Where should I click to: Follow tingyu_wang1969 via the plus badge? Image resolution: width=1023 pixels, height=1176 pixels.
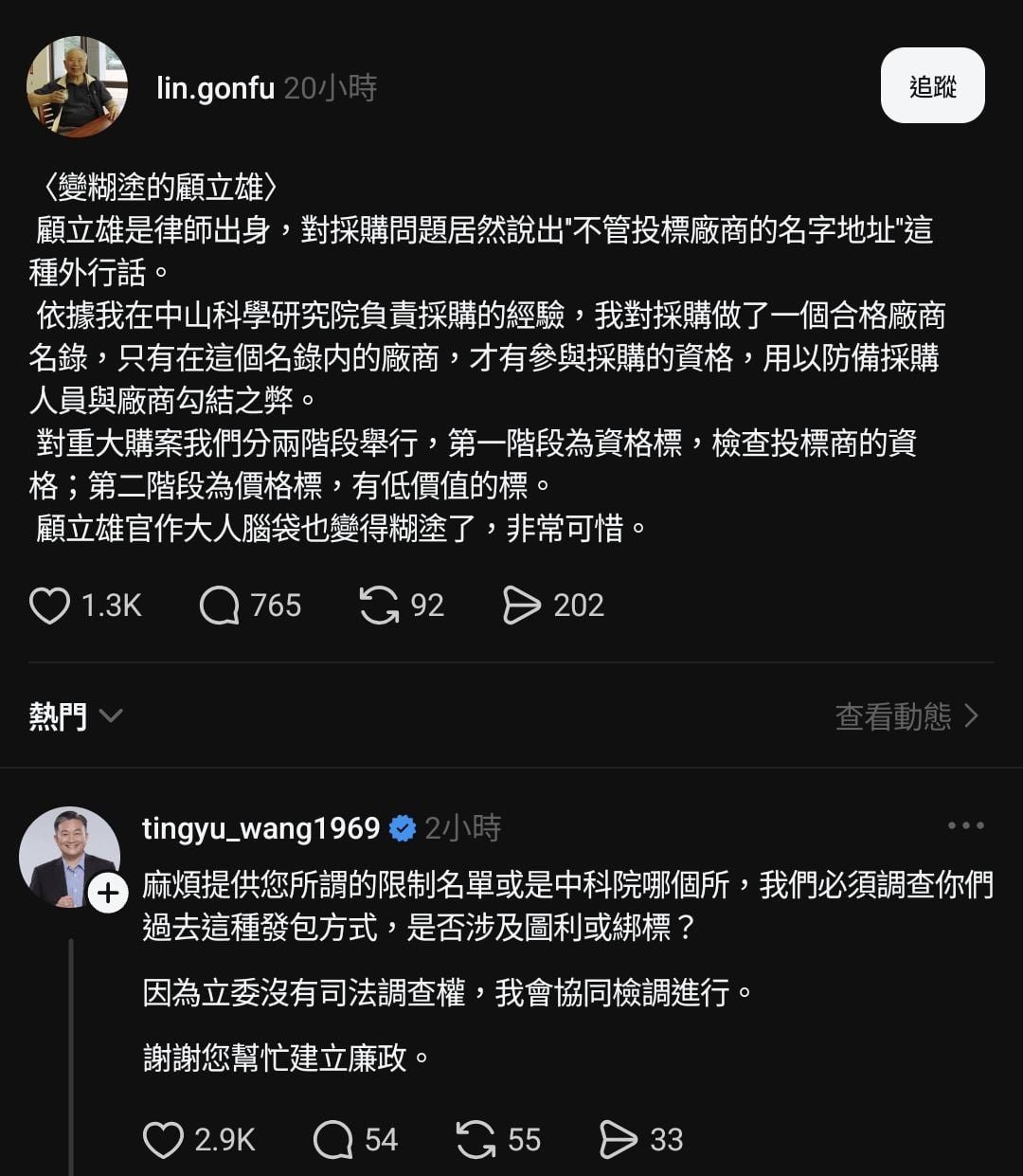[x=109, y=893]
